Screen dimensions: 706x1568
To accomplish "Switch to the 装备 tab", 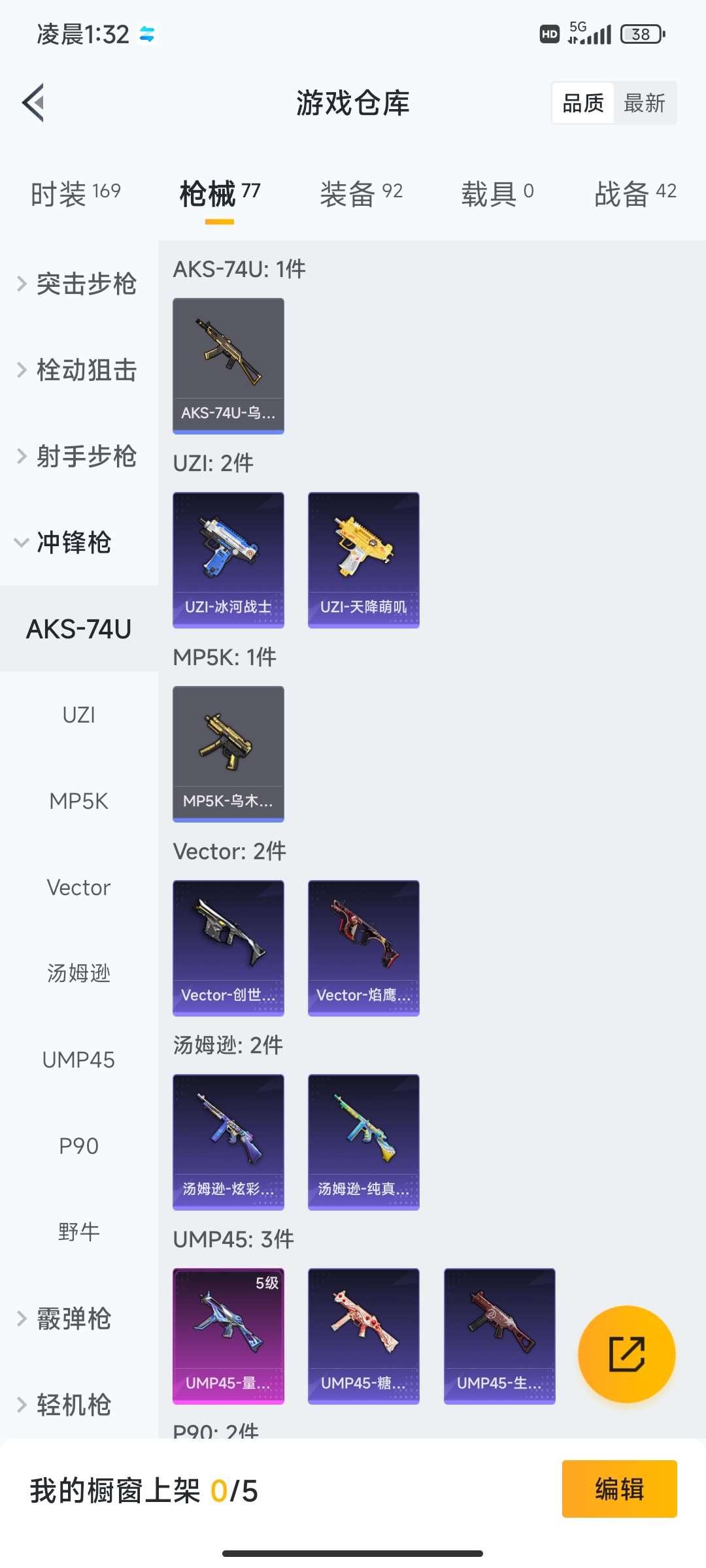I will pos(361,193).
